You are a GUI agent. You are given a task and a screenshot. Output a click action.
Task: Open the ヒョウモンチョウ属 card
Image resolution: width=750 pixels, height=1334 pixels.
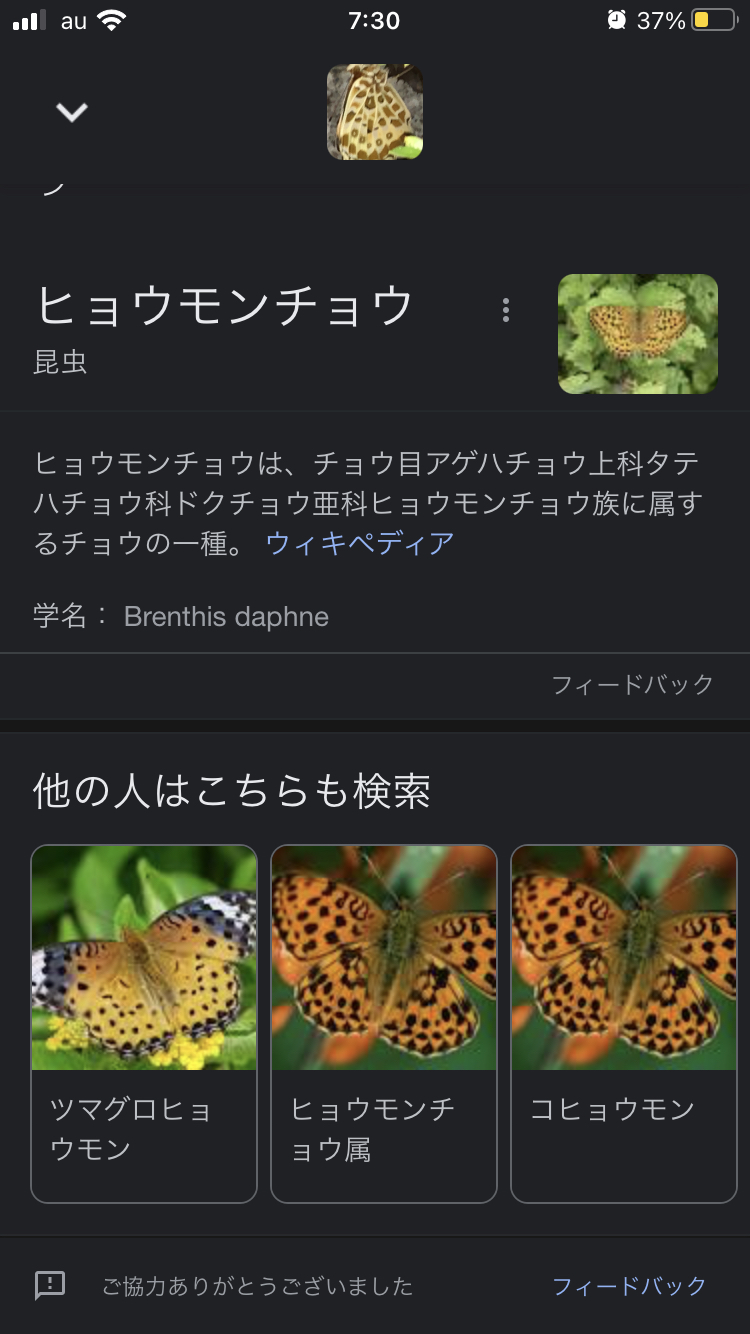tap(384, 1022)
